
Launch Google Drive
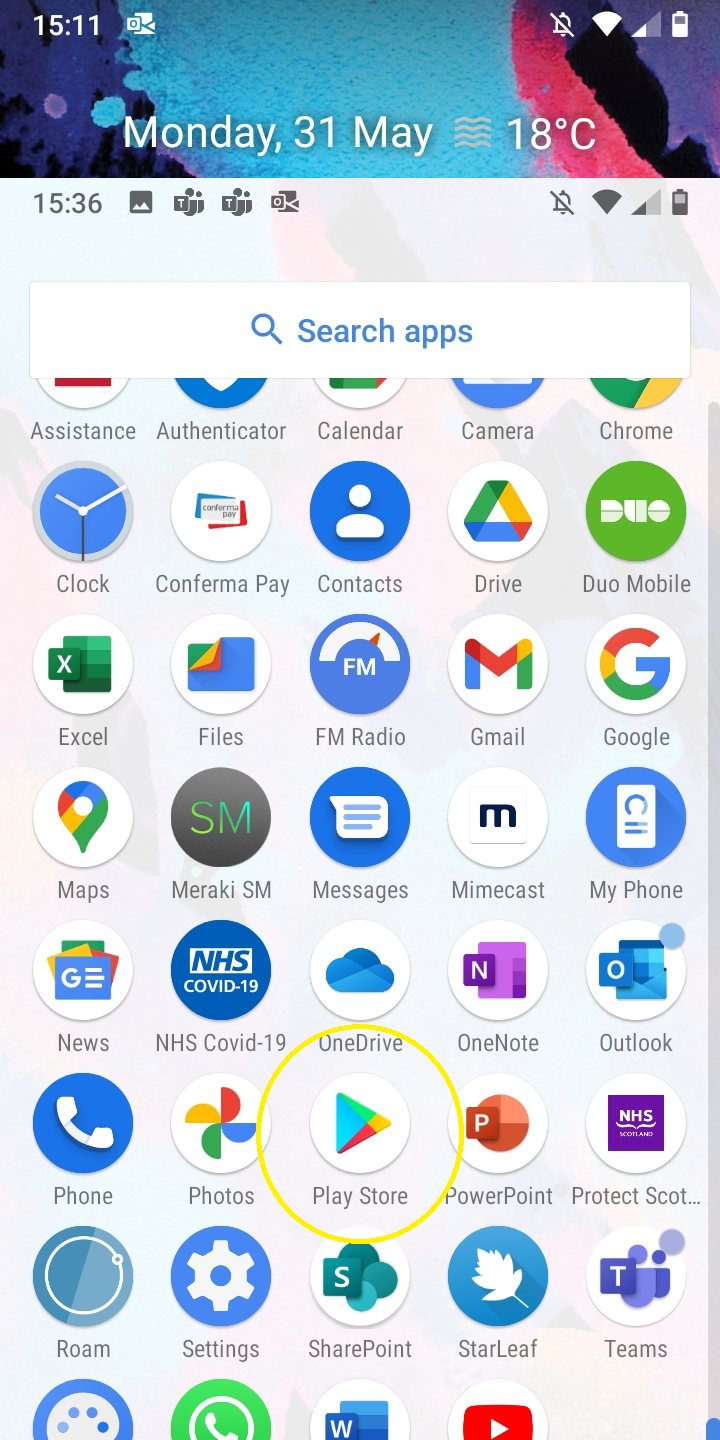pyautogui.click(x=498, y=512)
